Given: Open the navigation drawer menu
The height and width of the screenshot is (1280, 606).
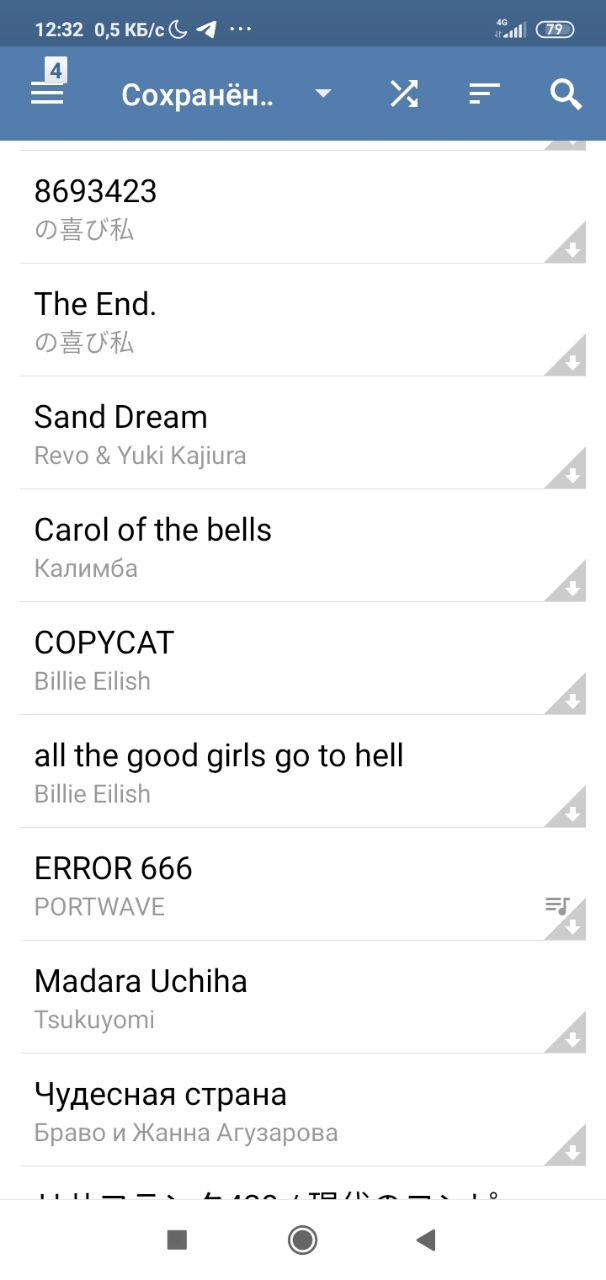Looking at the screenshot, I should point(47,94).
